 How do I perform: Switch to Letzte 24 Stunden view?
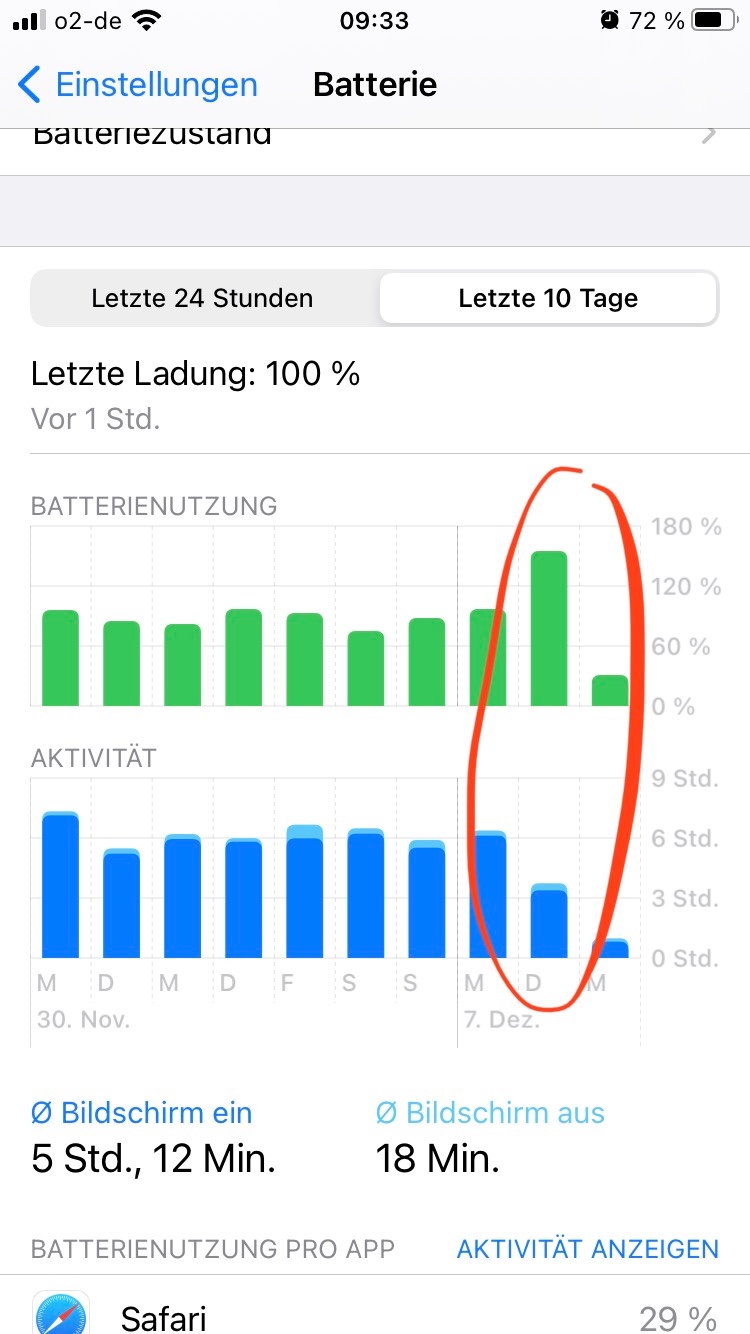click(202, 298)
